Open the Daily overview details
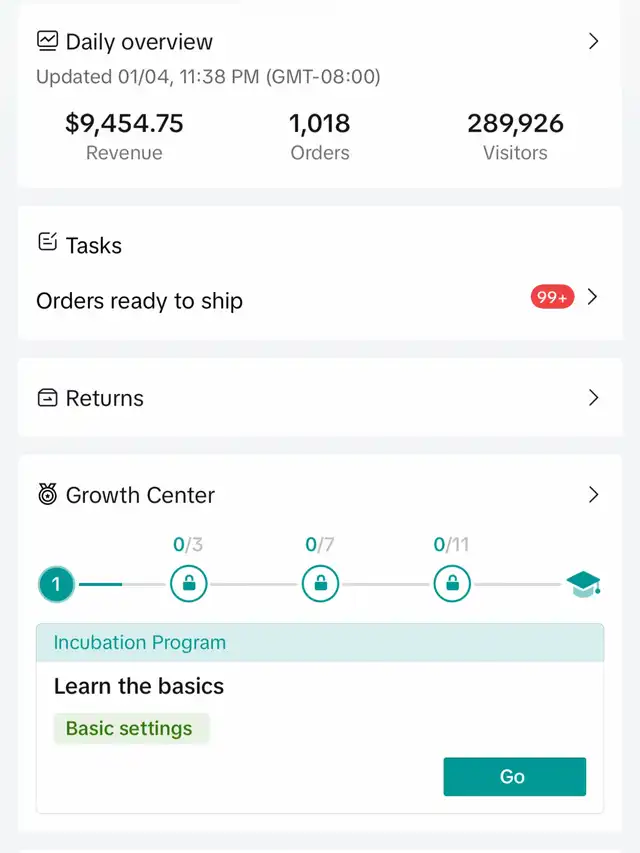This screenshot has height=853, width=640. 593,42
